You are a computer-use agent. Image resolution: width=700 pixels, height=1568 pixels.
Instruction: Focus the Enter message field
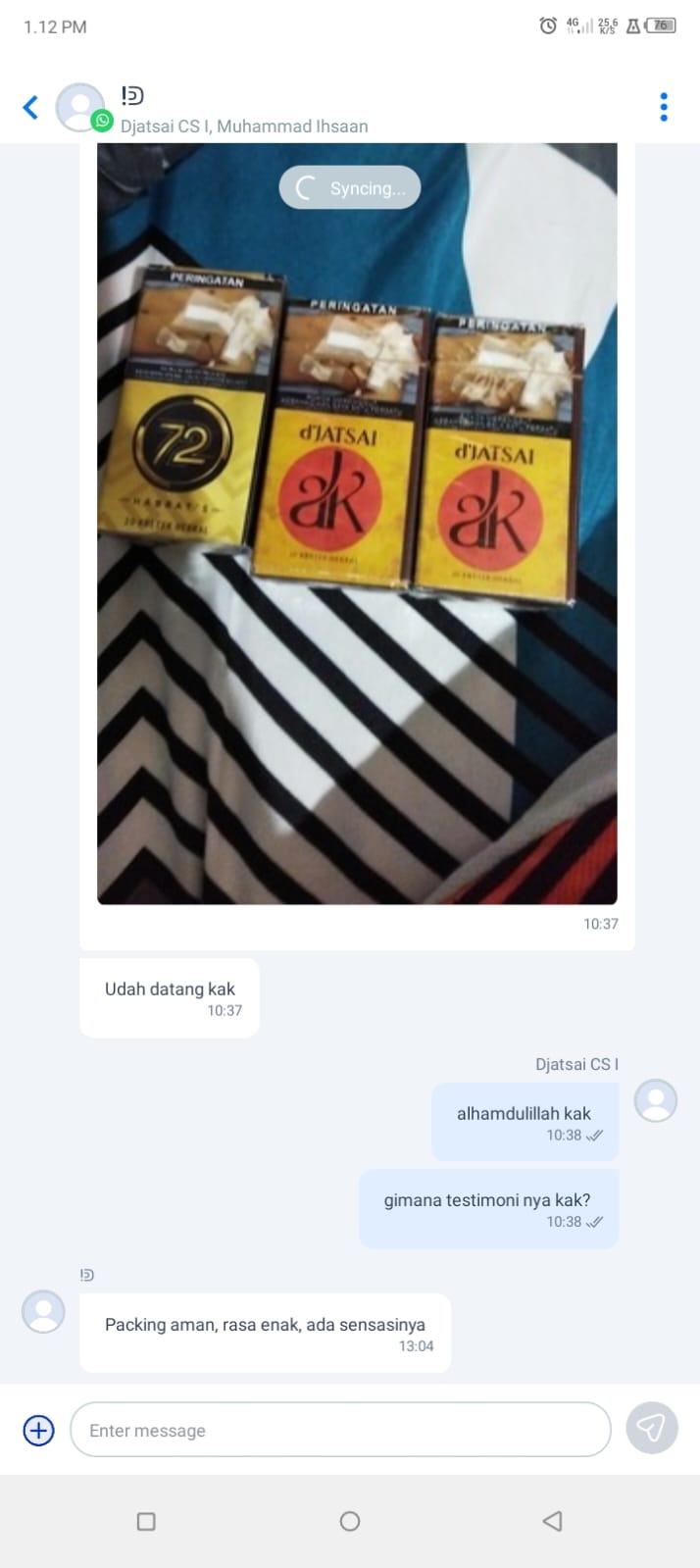point(339,1430)
